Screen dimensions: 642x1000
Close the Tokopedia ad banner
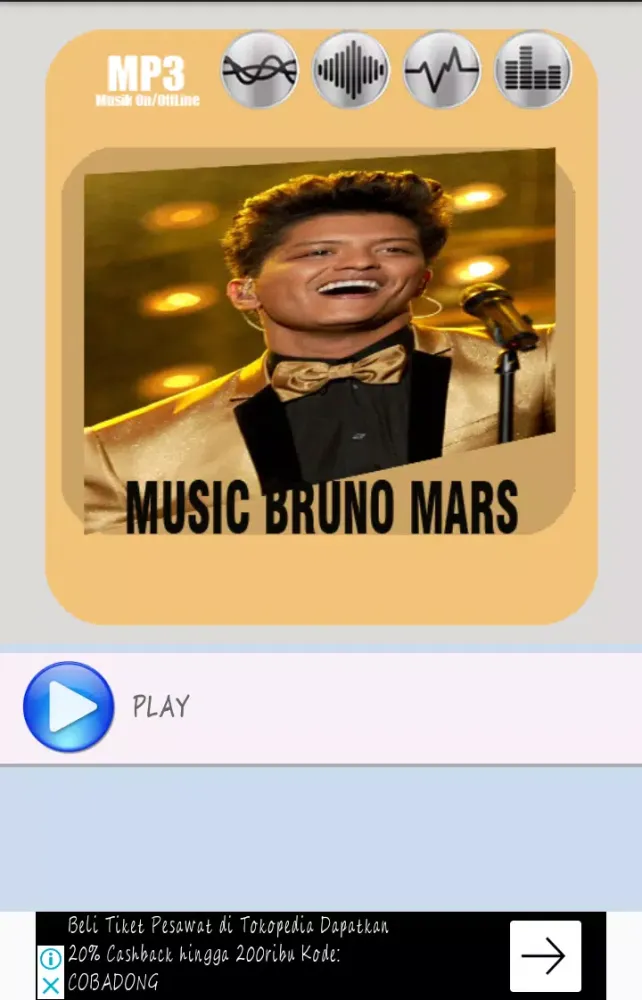click(49, 985)
